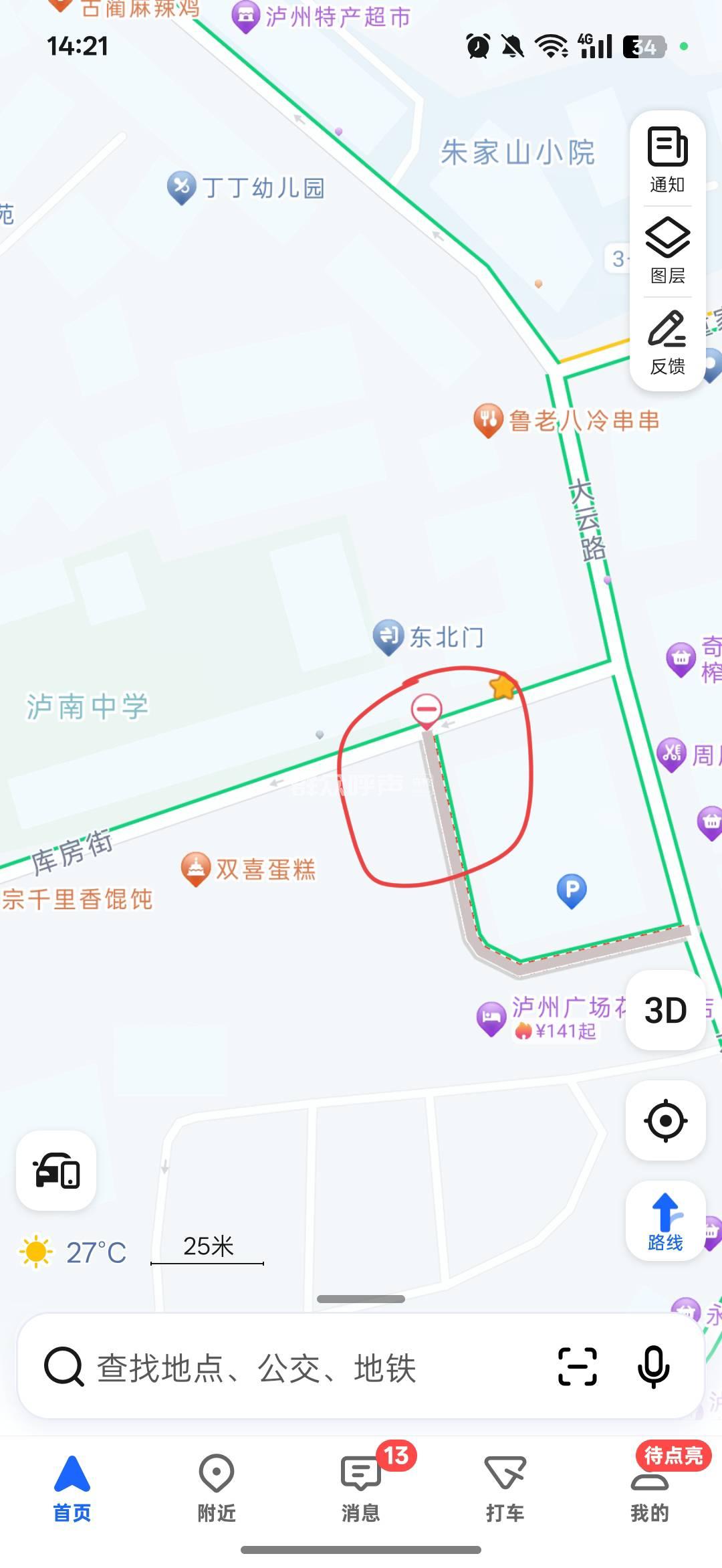
Task: Open the scan icon in search bar
Action: (x=577, y=1367)
